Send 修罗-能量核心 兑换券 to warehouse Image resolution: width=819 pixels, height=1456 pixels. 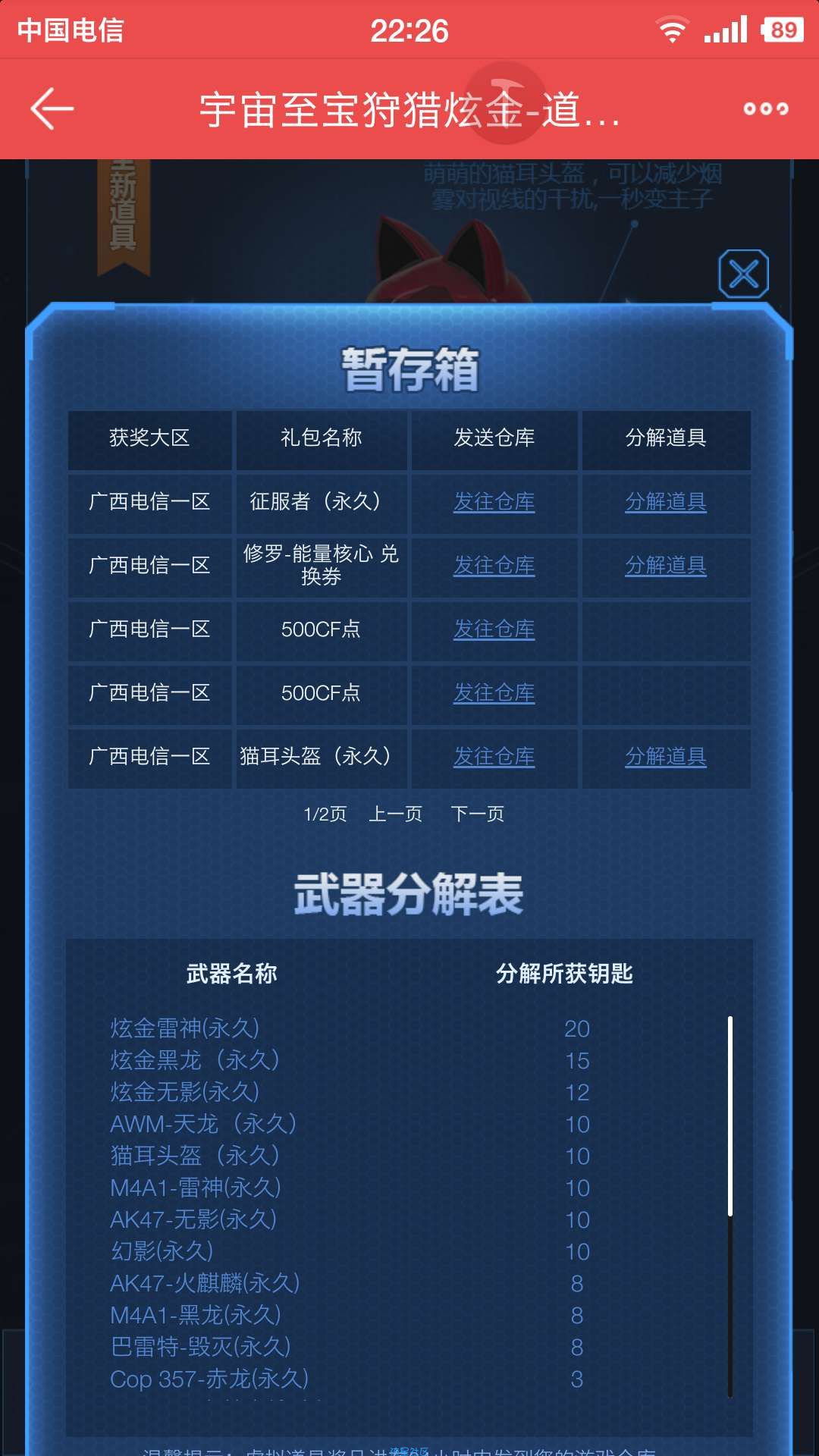(x=494, y=565)
